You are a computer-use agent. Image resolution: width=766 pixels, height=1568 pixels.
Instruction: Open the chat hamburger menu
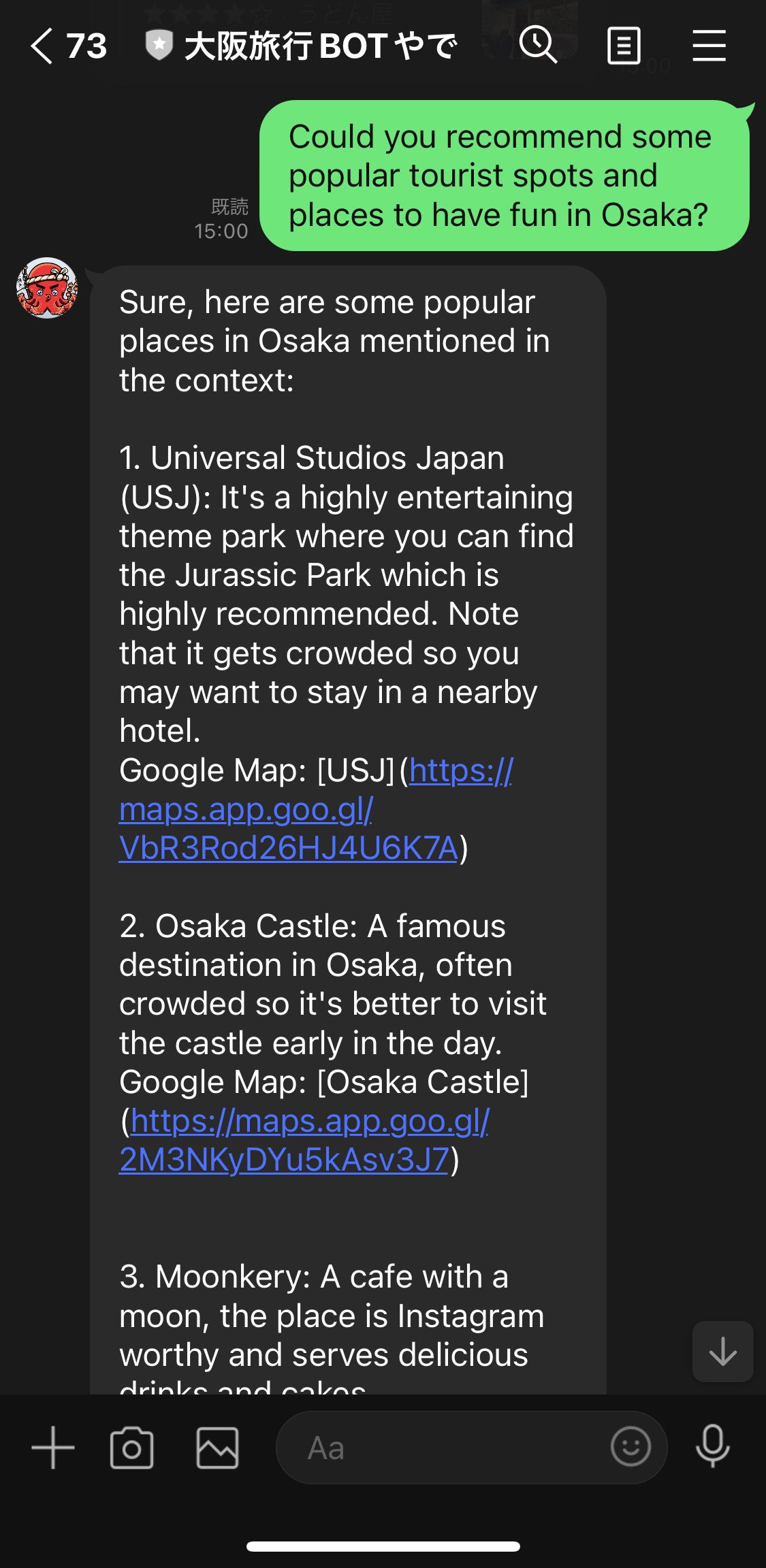709,46
